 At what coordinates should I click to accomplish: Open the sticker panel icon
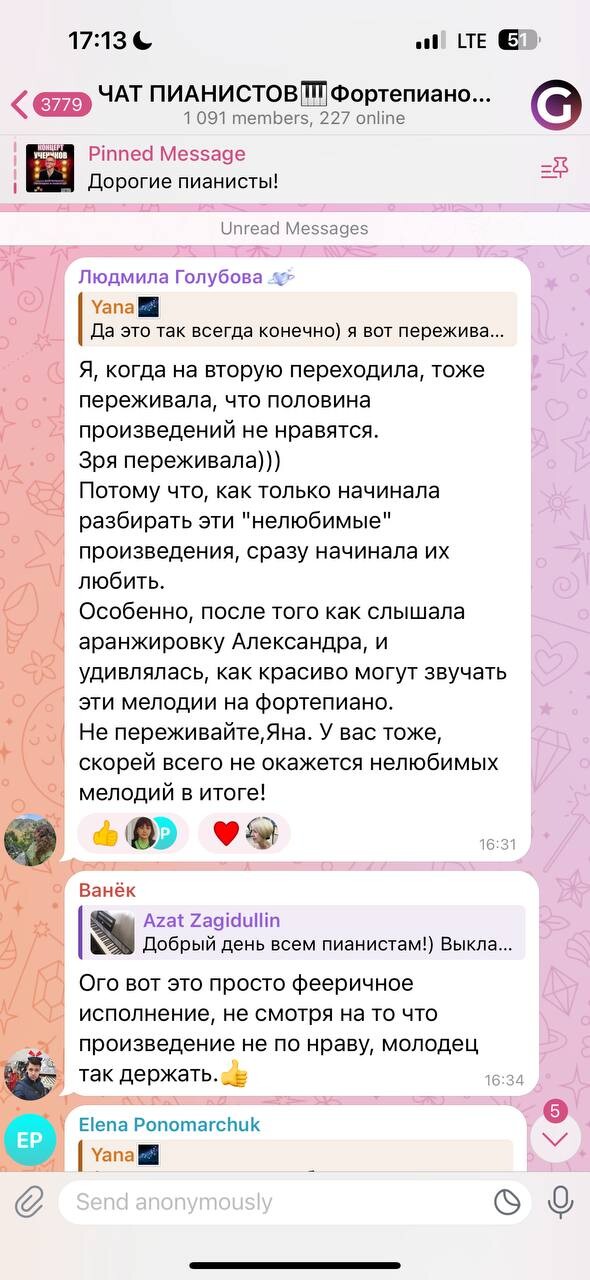click(x=508, y=1201)
